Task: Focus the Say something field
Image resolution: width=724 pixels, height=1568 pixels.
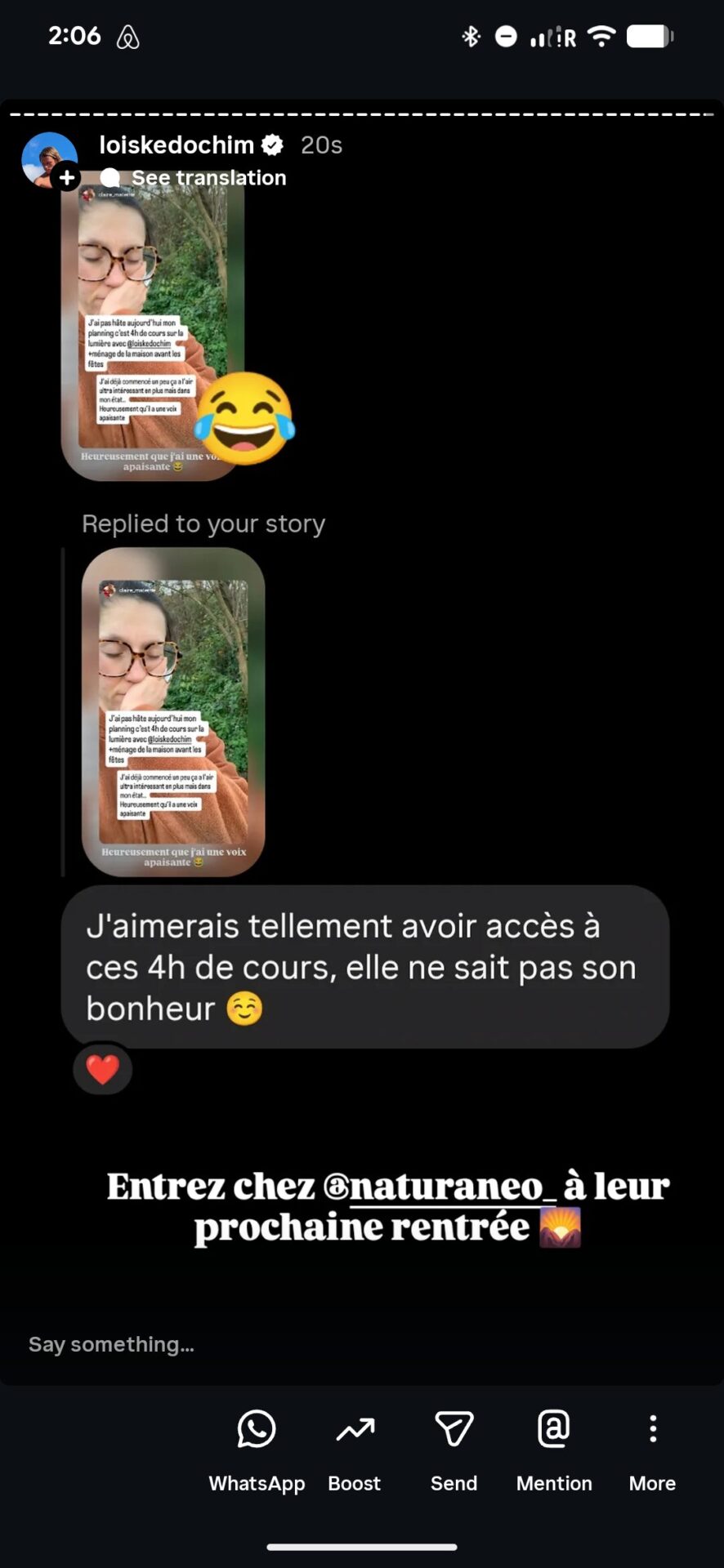Action: [245, 1344]
